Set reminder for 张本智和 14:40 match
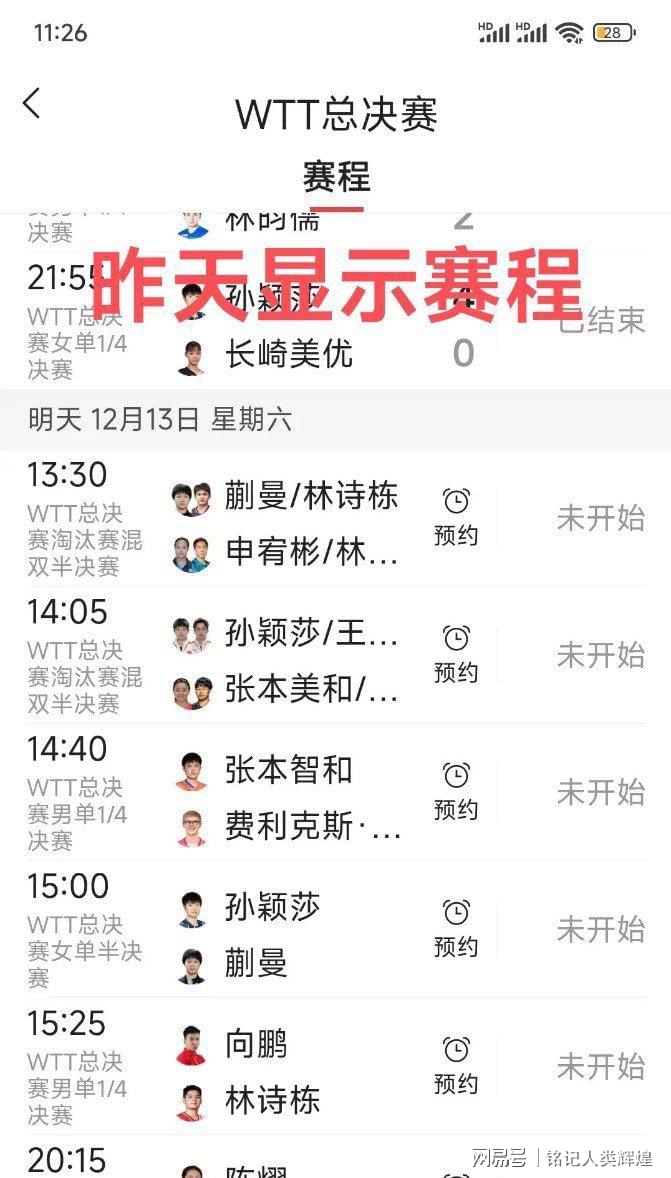671x1178 pixels. [x=456, y=791]
